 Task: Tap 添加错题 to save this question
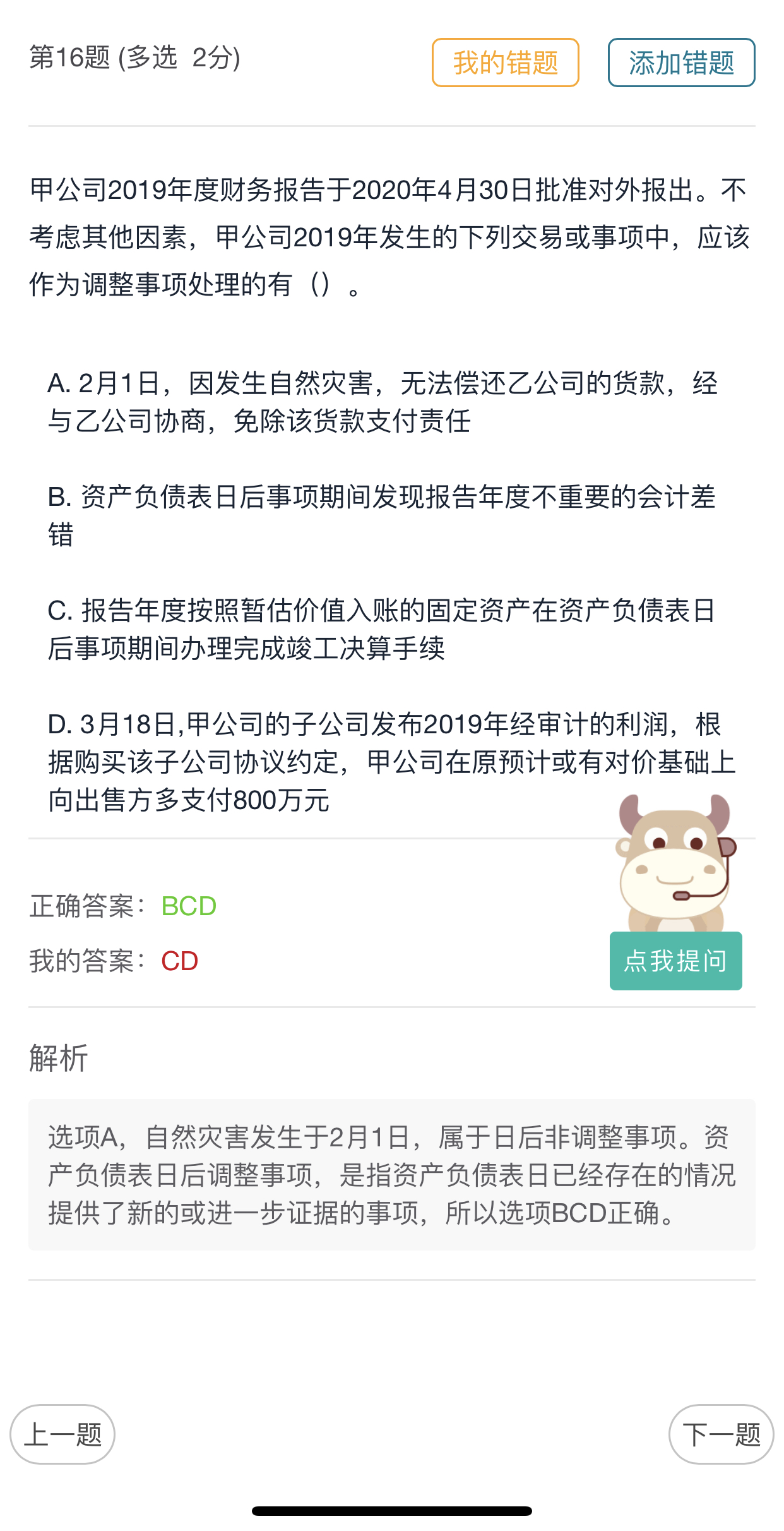tap(681, 63)
